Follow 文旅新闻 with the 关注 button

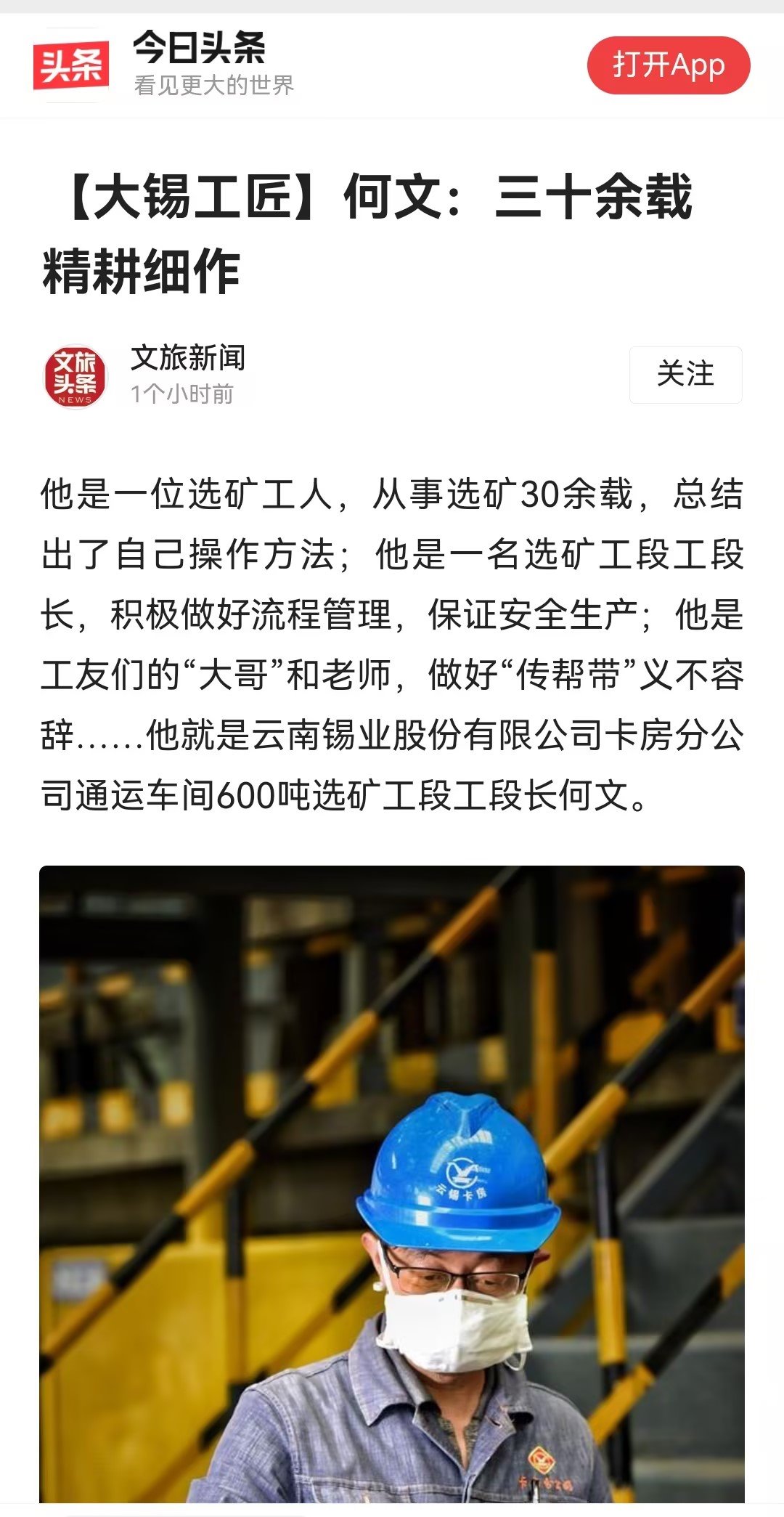[685, 375]
